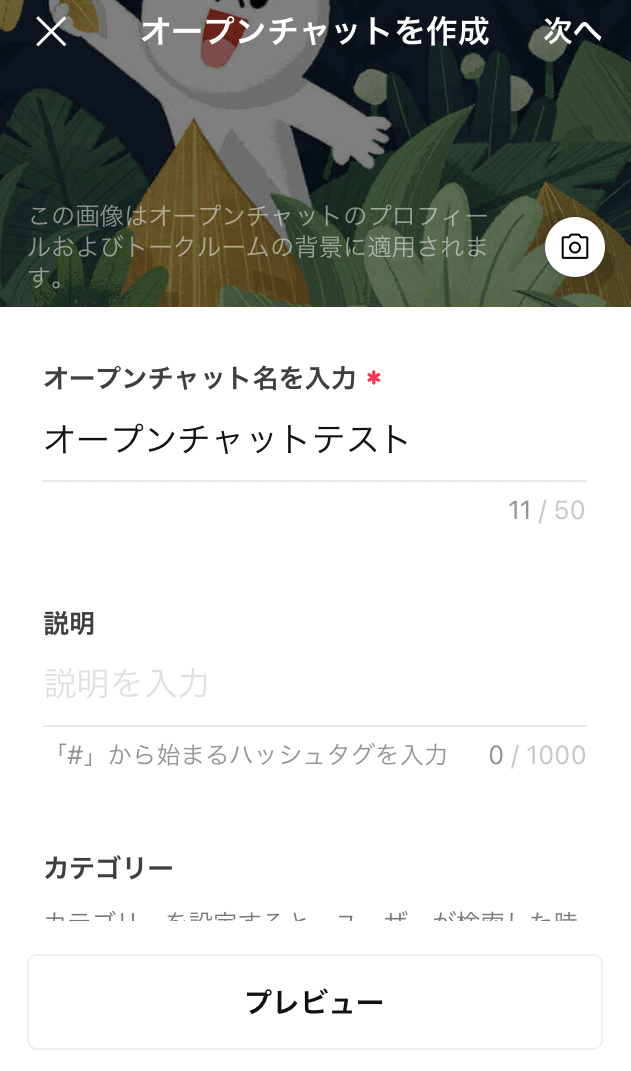Open the プレビュー preview

pos(314,1002)
